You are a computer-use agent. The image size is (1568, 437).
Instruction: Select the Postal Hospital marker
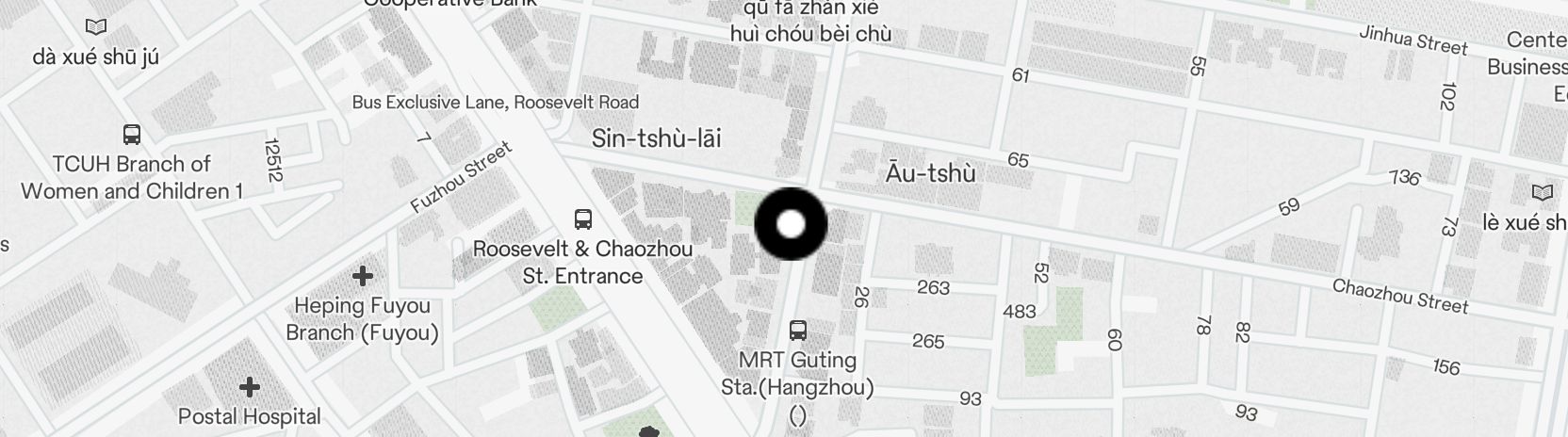pos(250,387)
